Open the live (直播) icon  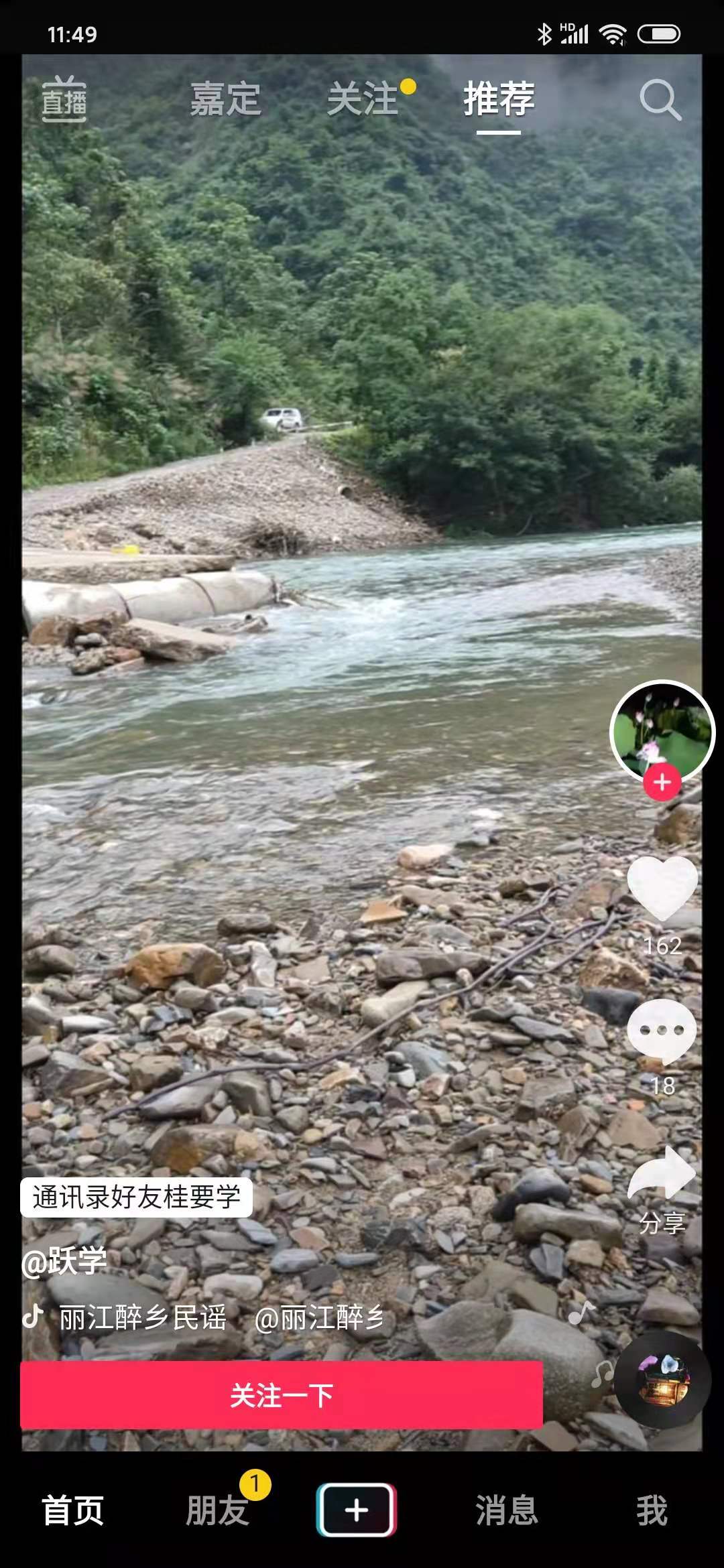[64, 100]
